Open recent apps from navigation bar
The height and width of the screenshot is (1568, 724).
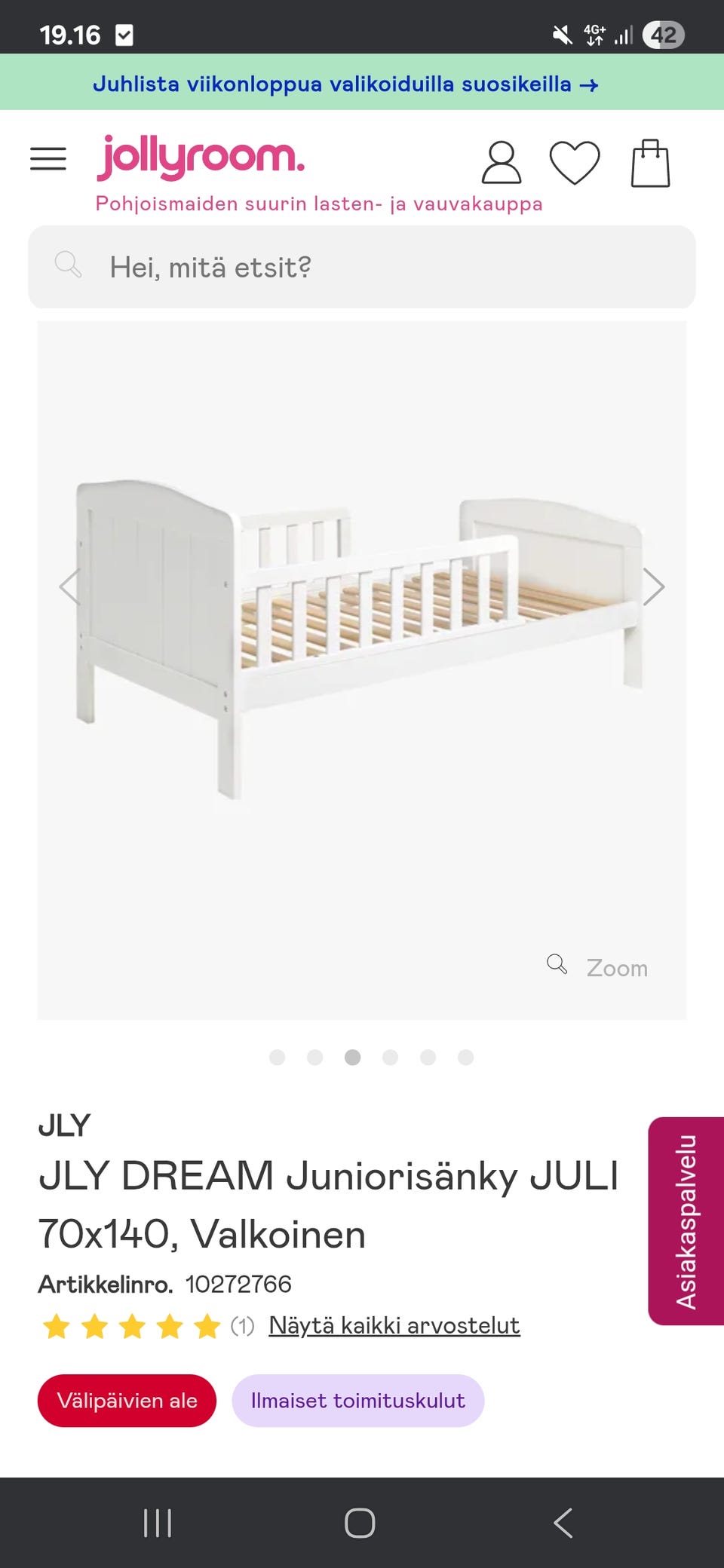[x=158, y=1523]
